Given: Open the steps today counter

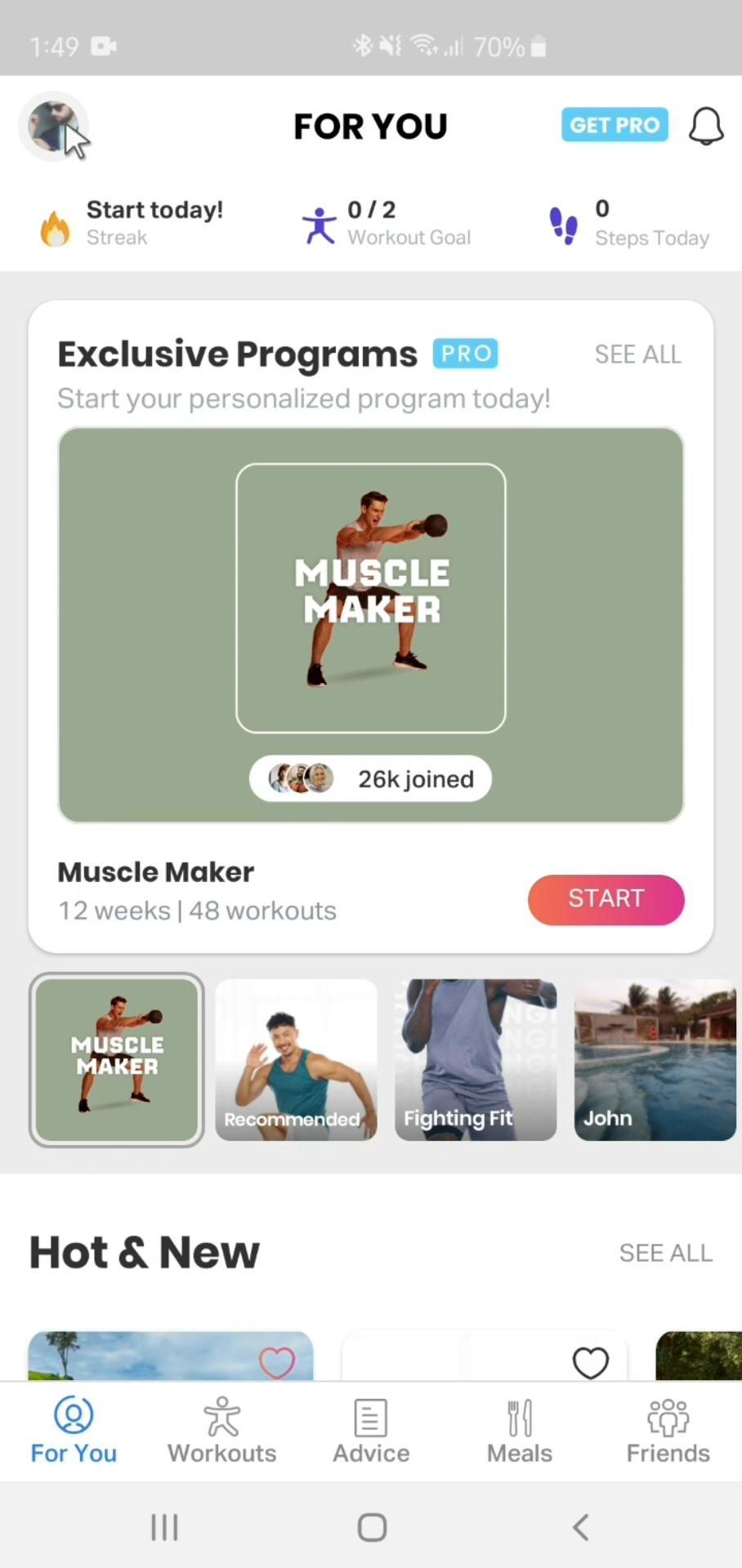Looking at the screenshot, I should (x=629, y=223).
